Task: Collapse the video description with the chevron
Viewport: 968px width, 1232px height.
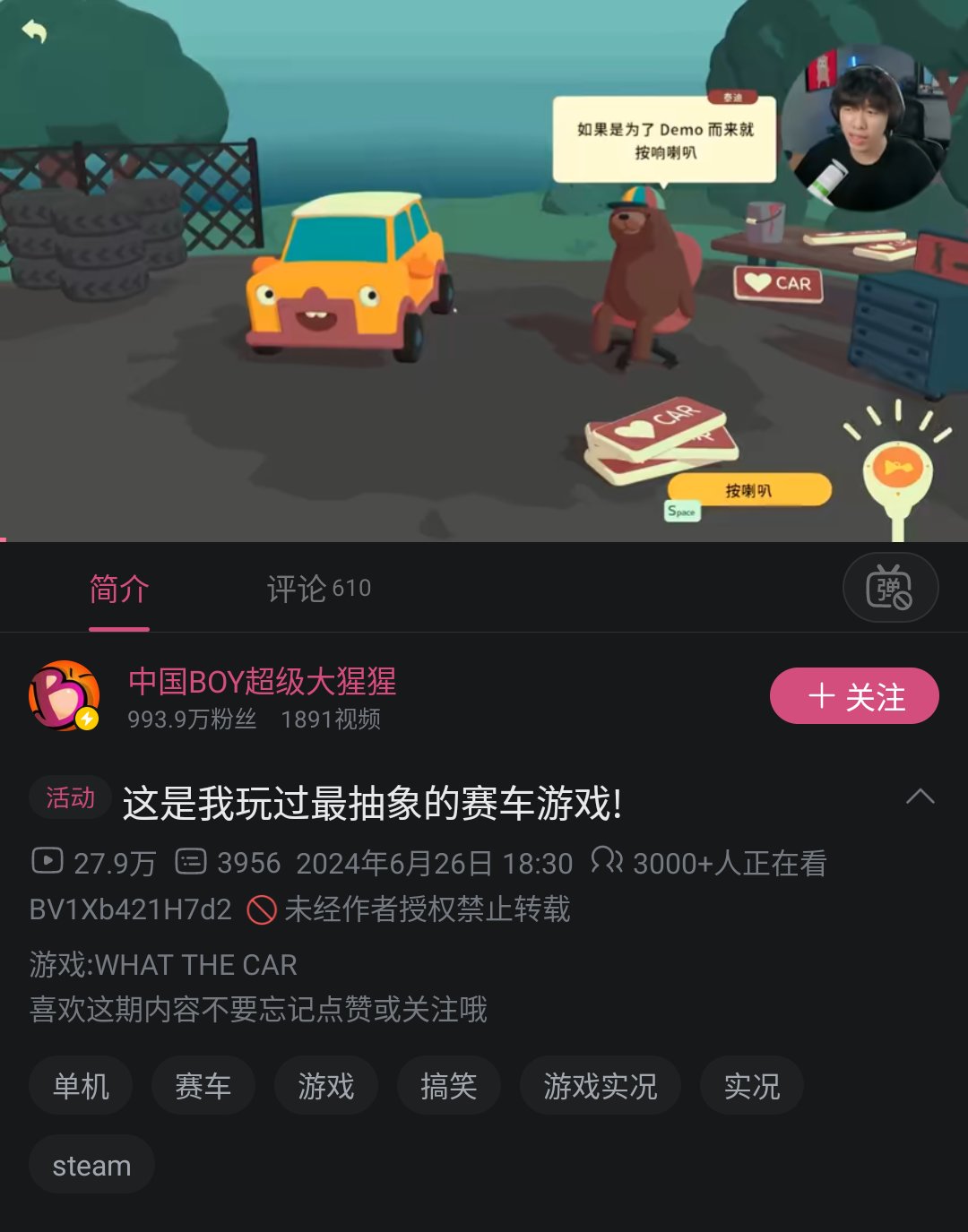Action: point(920,797)
